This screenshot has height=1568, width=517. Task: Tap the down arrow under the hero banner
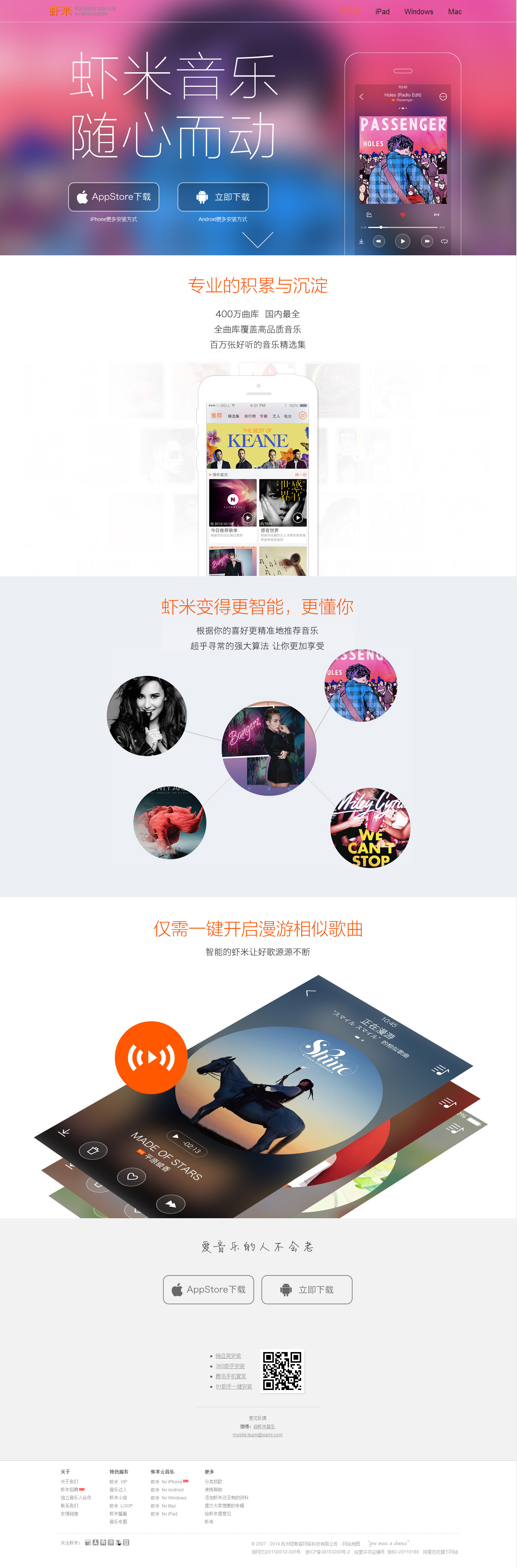point(257,239)
